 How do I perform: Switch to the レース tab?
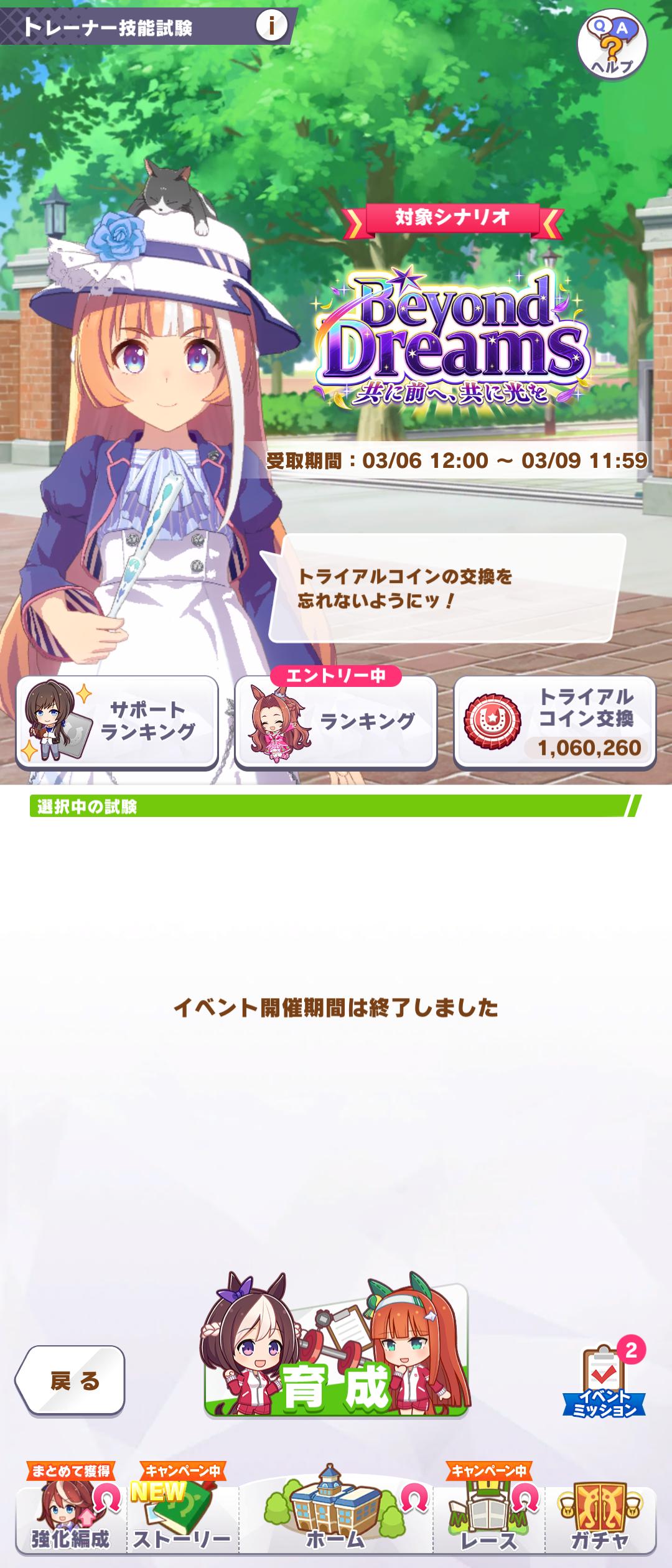tap(489, 1518)
